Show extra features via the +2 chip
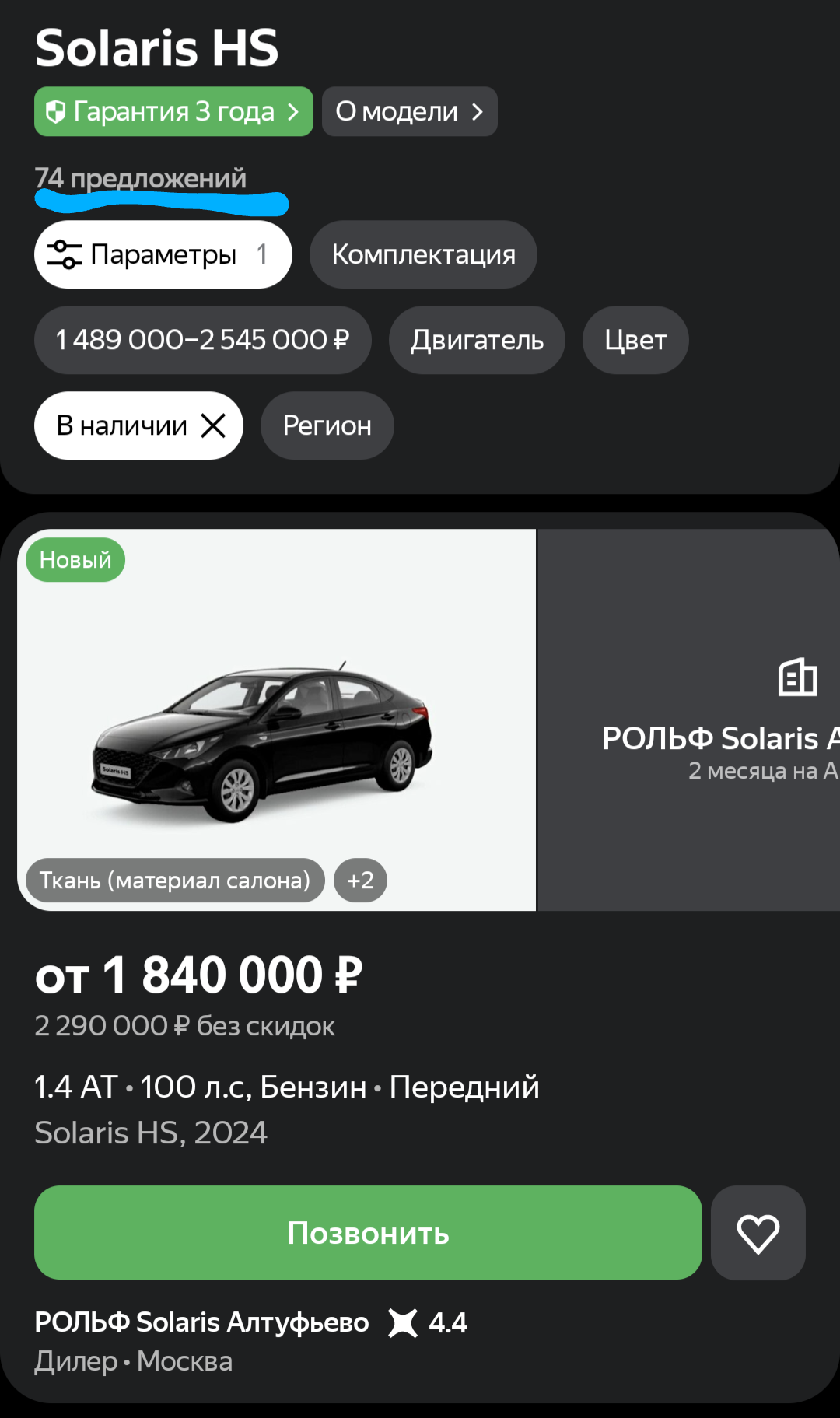 tap(360, 880)
